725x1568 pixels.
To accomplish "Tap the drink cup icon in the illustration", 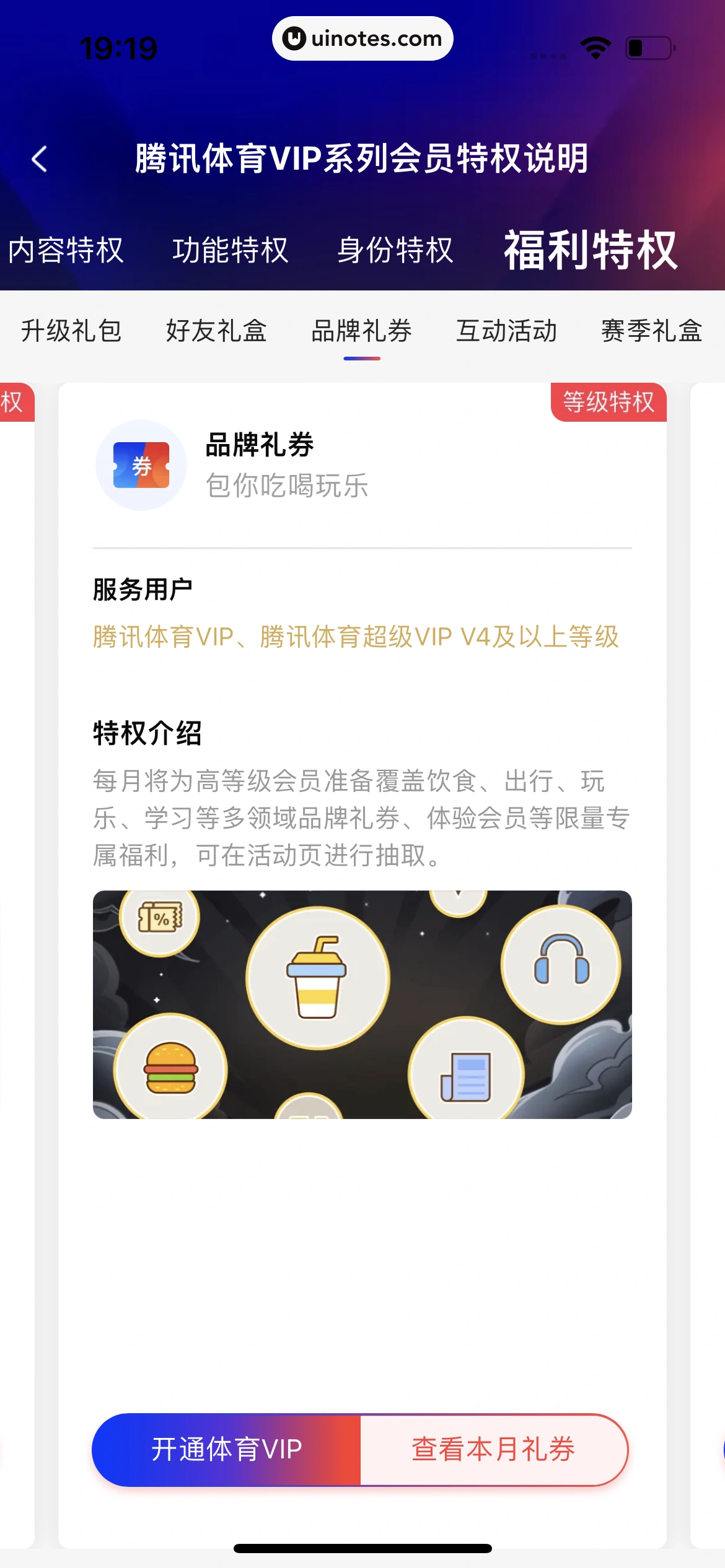I will (317, 978).
